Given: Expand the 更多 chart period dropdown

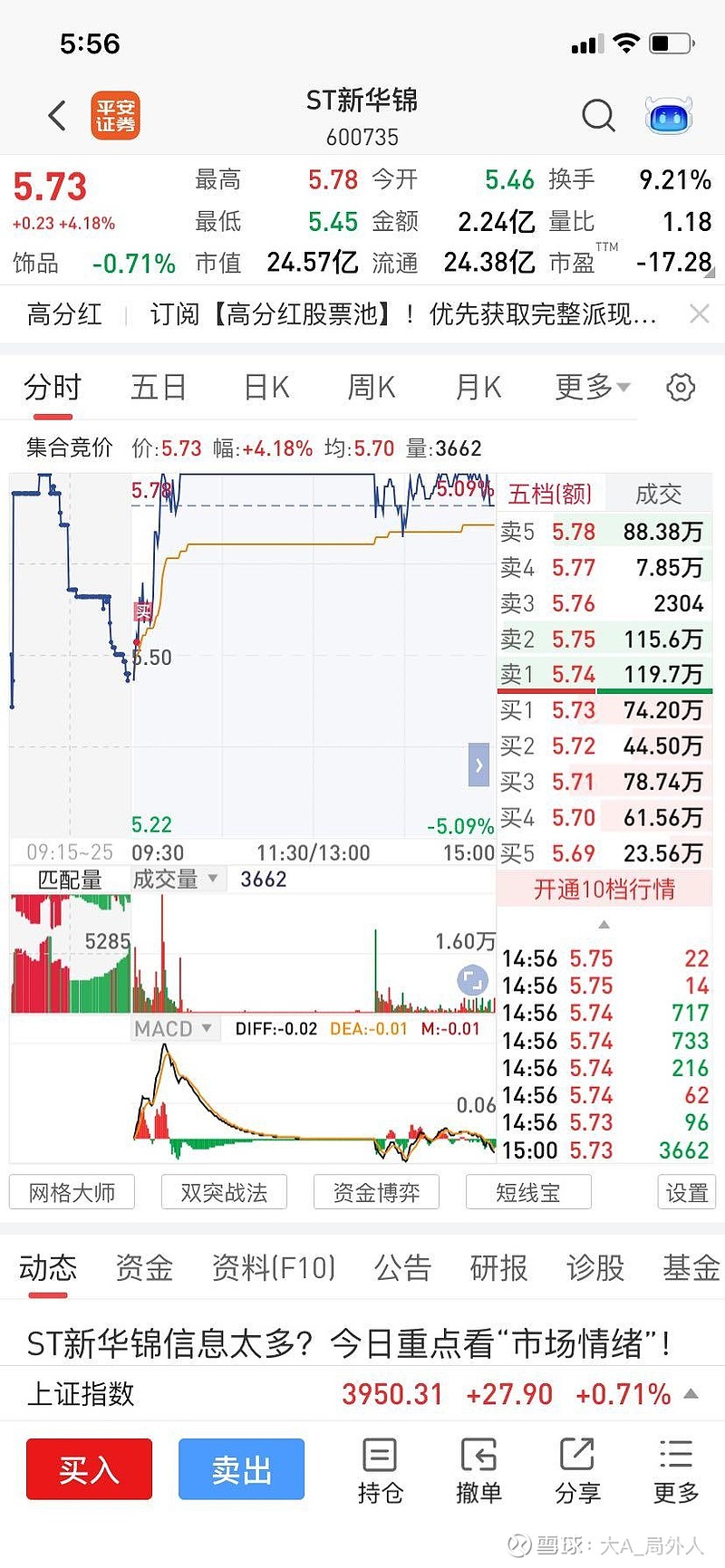Looking at the screenshot, I should [x=591, y=387].
